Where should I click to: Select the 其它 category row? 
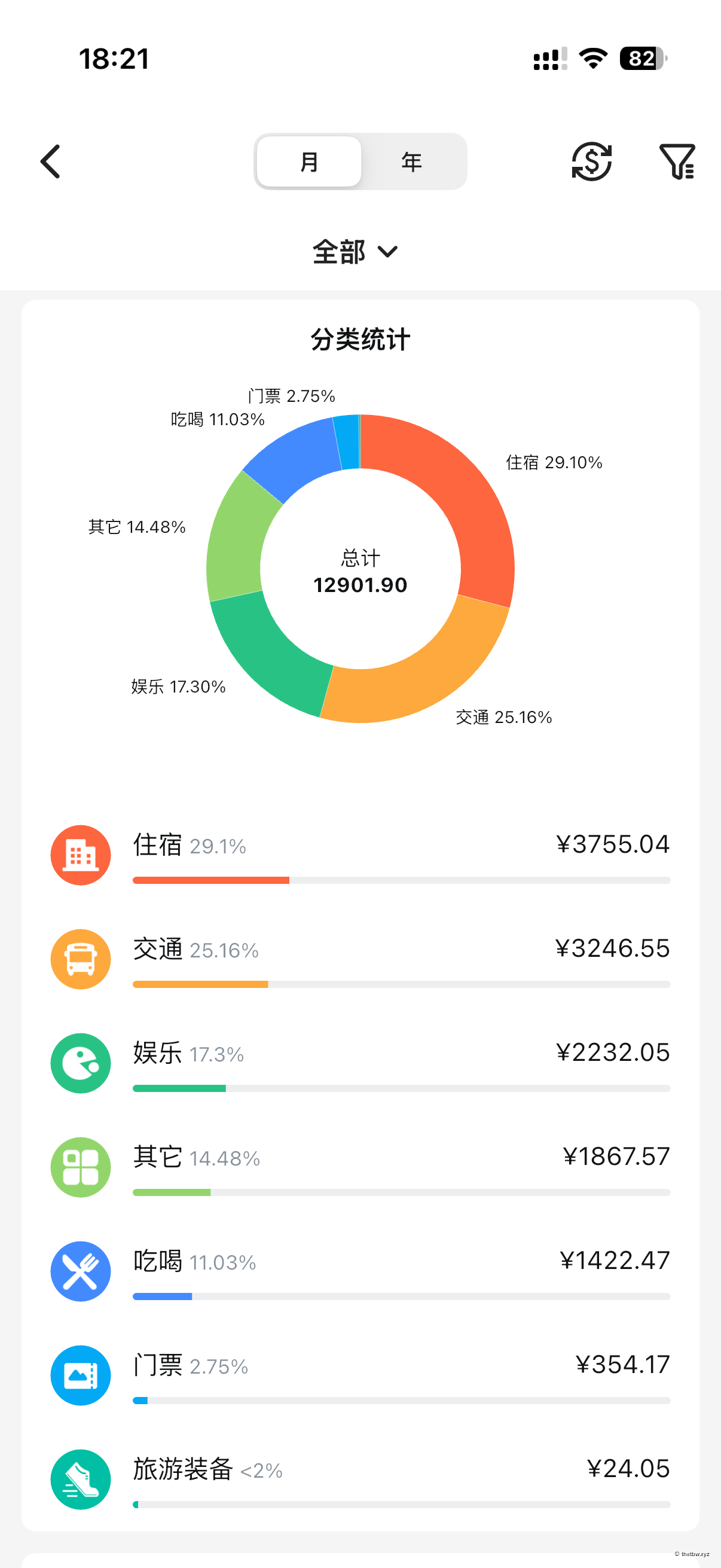(x=360, y=1167)
